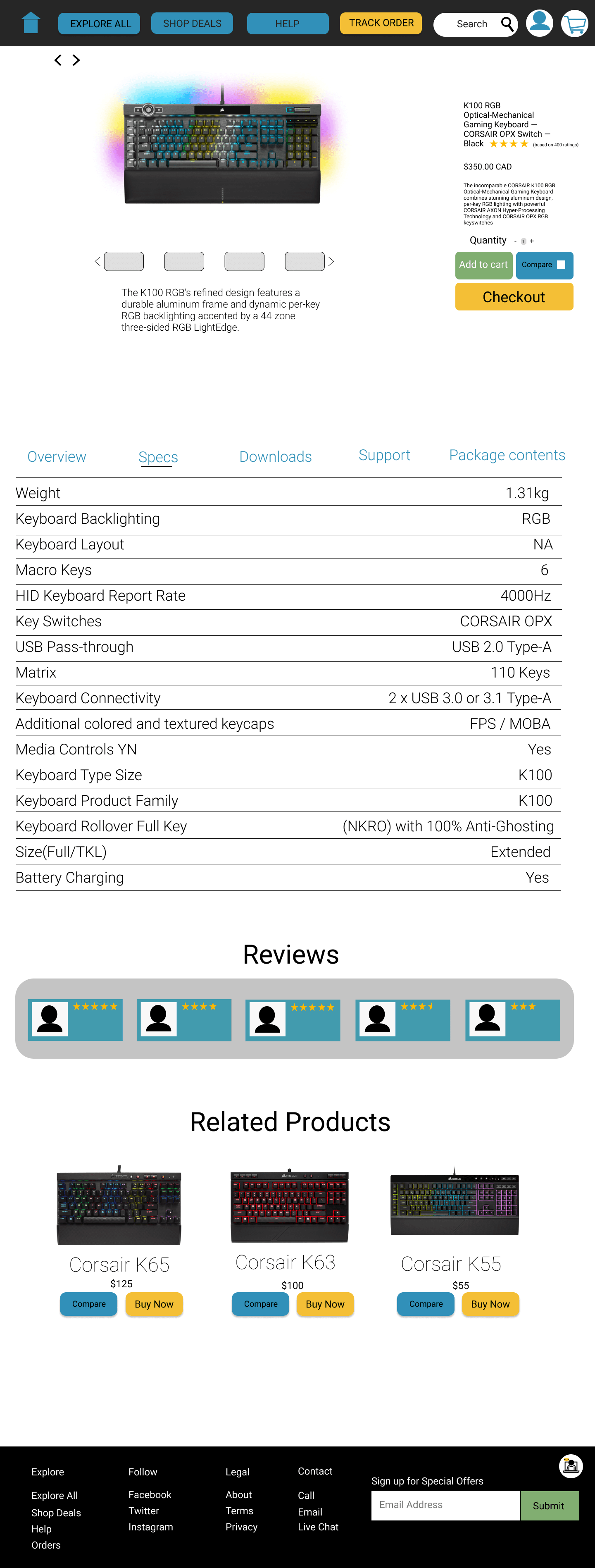Image resolution: width=595 pixels, height=1568 pixels.
Task: Go to the home page icon
Action: [x=31, y=23]
